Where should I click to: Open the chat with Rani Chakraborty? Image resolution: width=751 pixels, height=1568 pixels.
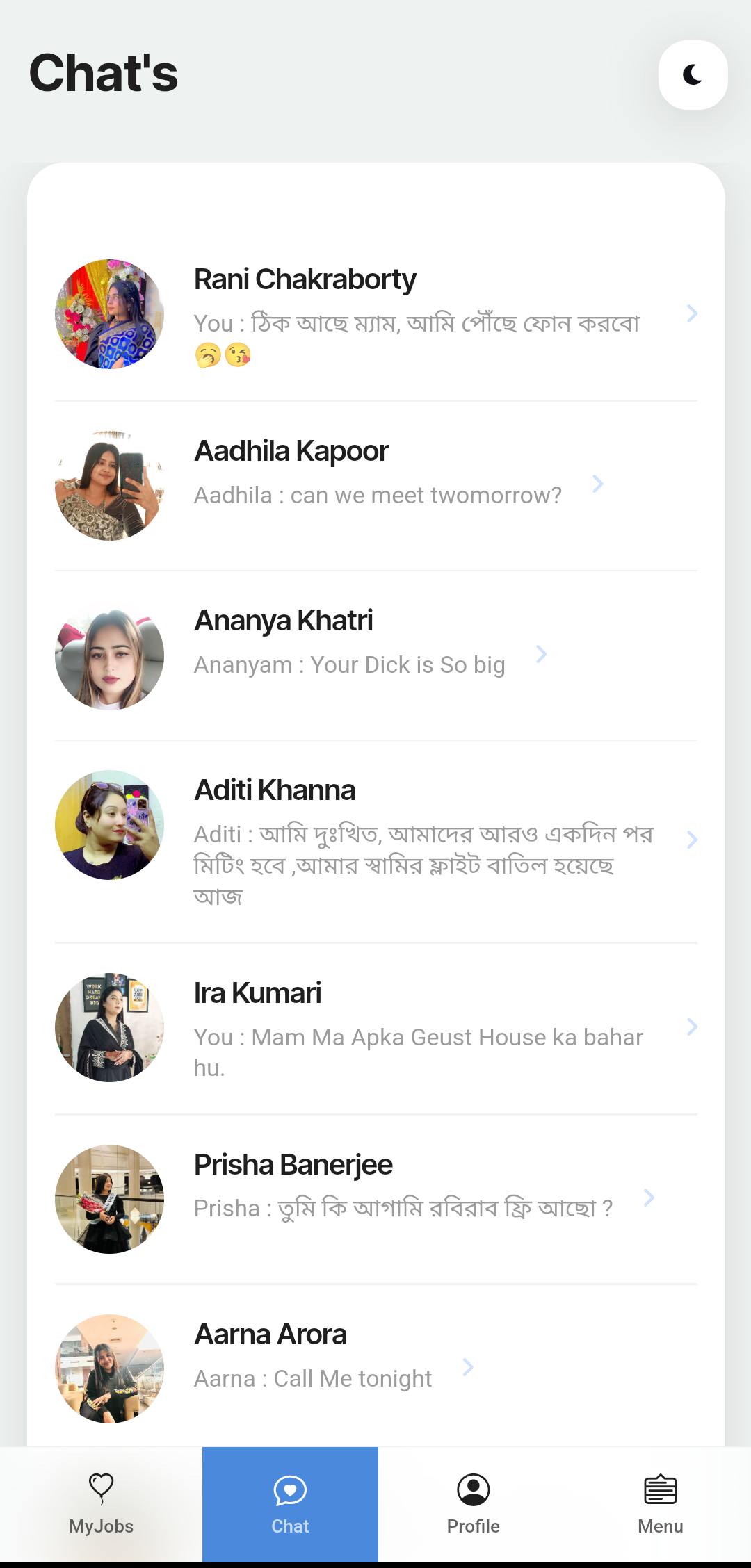[375, 315]
